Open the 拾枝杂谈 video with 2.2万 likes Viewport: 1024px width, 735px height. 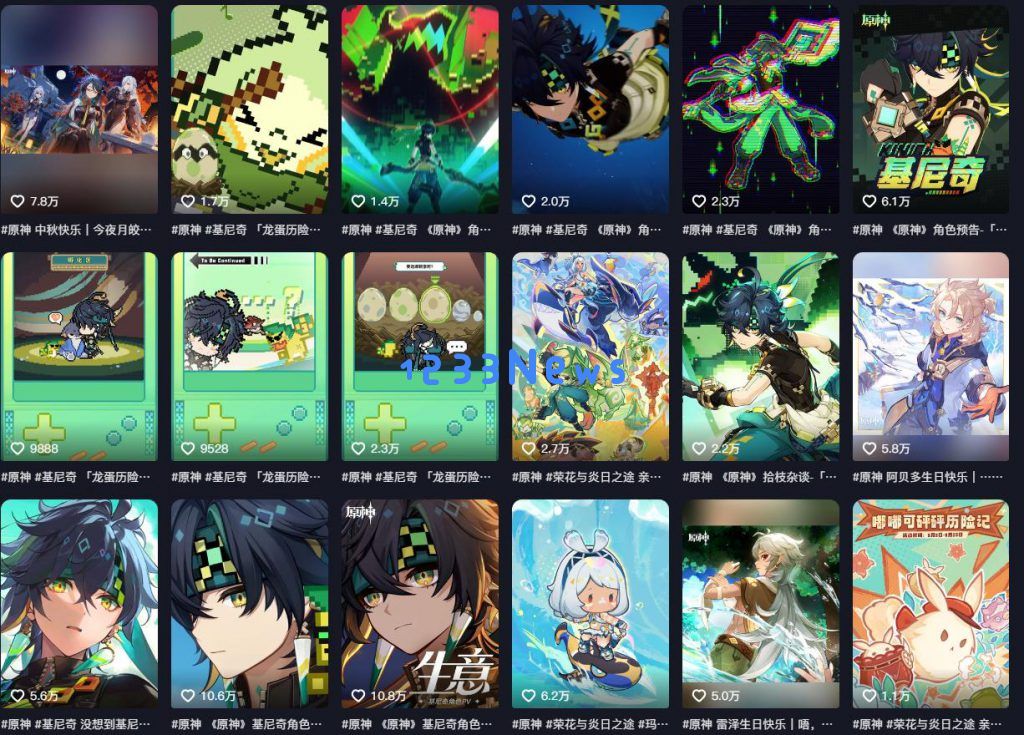click(760, 355)
